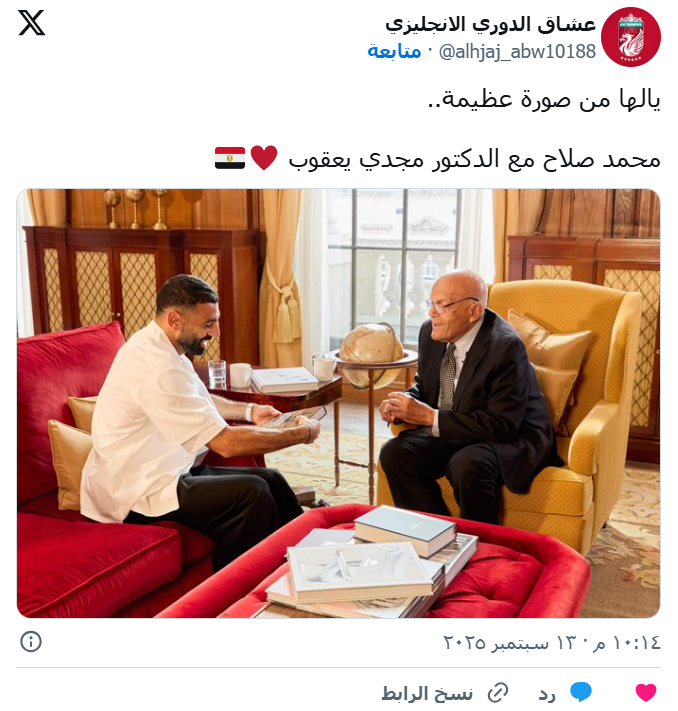Open the account's profile picture
Viewport: 678px width, 711px height.
coord(630,37)
